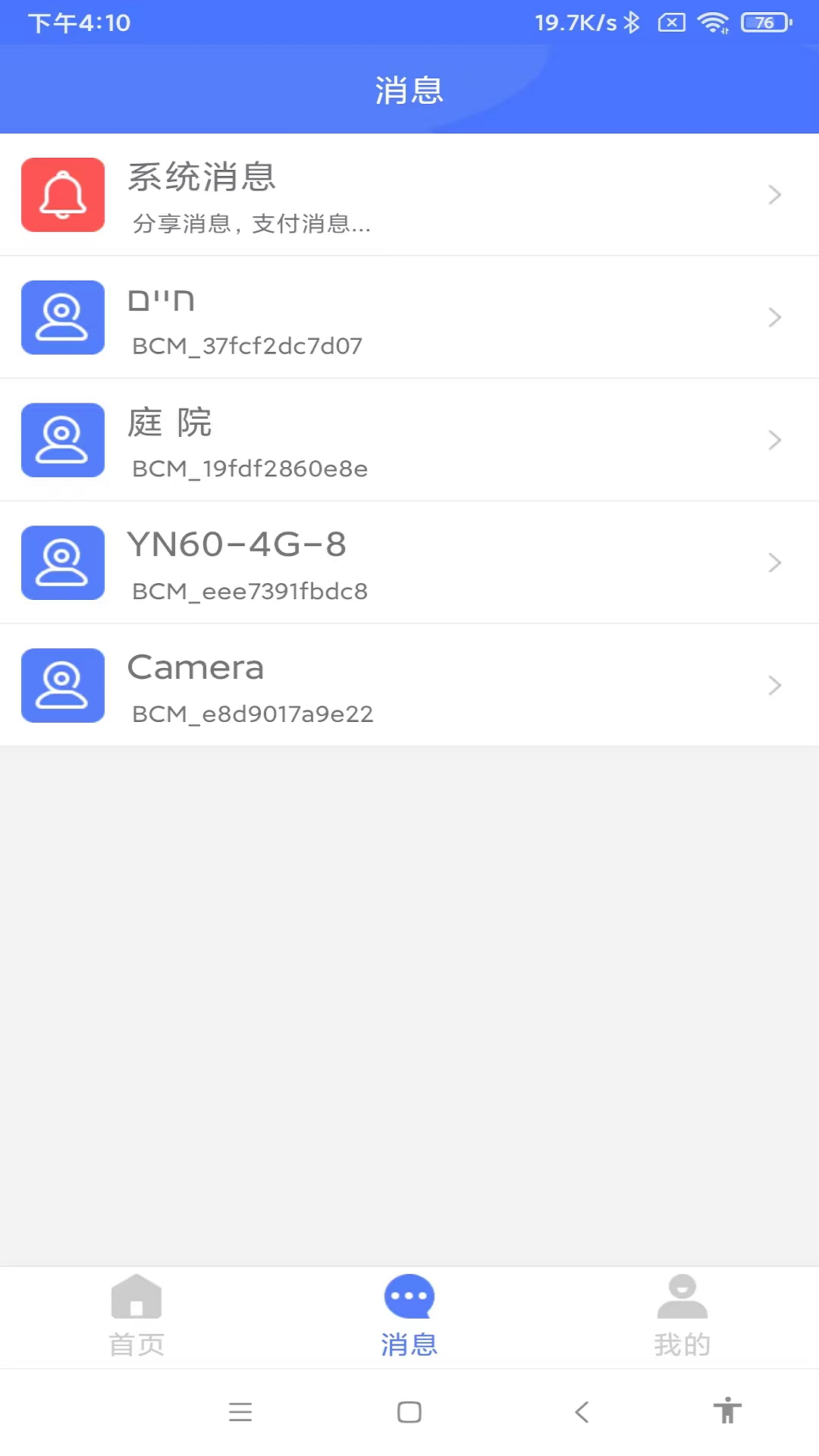This screenshot has height=1456, width=819.
Task: Open BCM_e8d9017a9e22 Camera message row
Action: [x=409, y=685]
